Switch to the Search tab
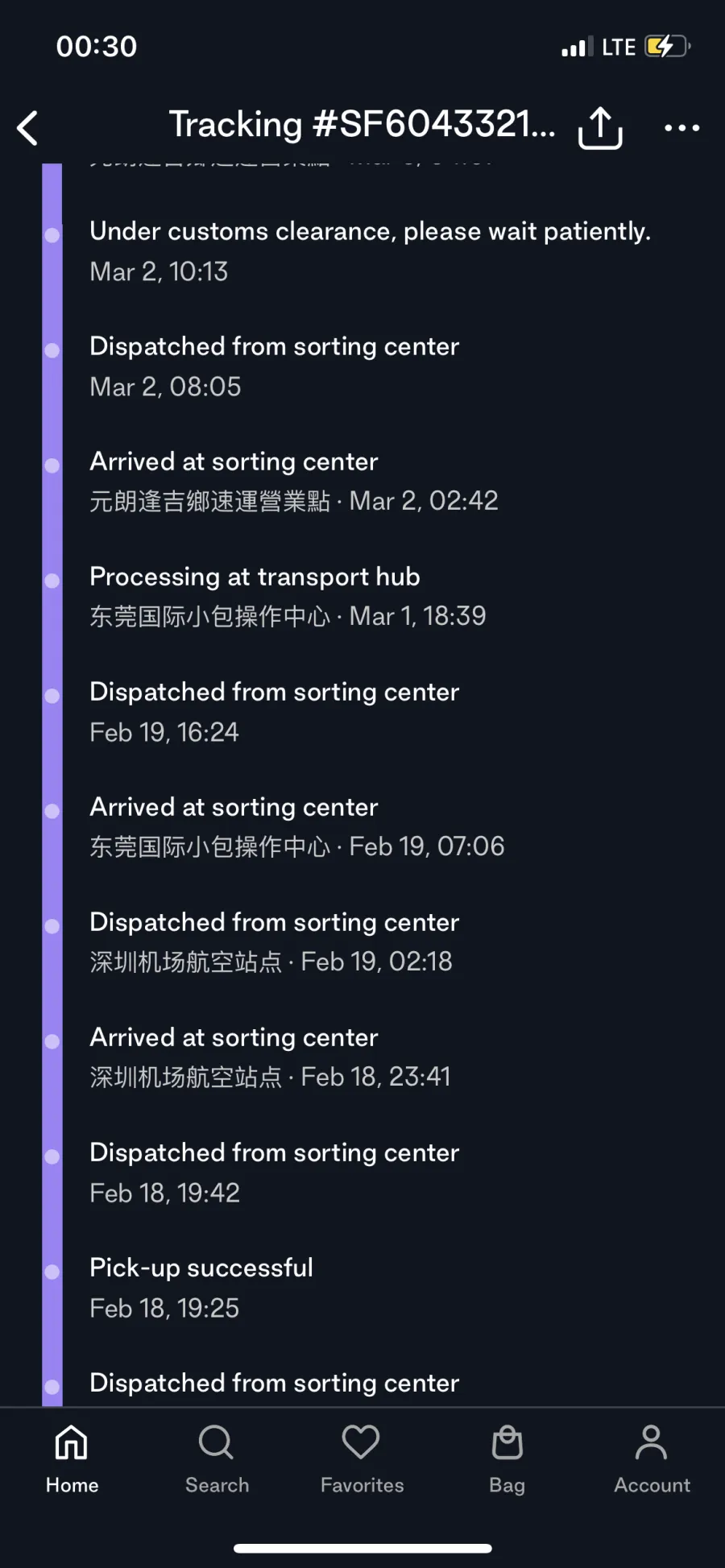Image resolution: width=725 pixels, height=1568 pixels. click(217, 1459)
